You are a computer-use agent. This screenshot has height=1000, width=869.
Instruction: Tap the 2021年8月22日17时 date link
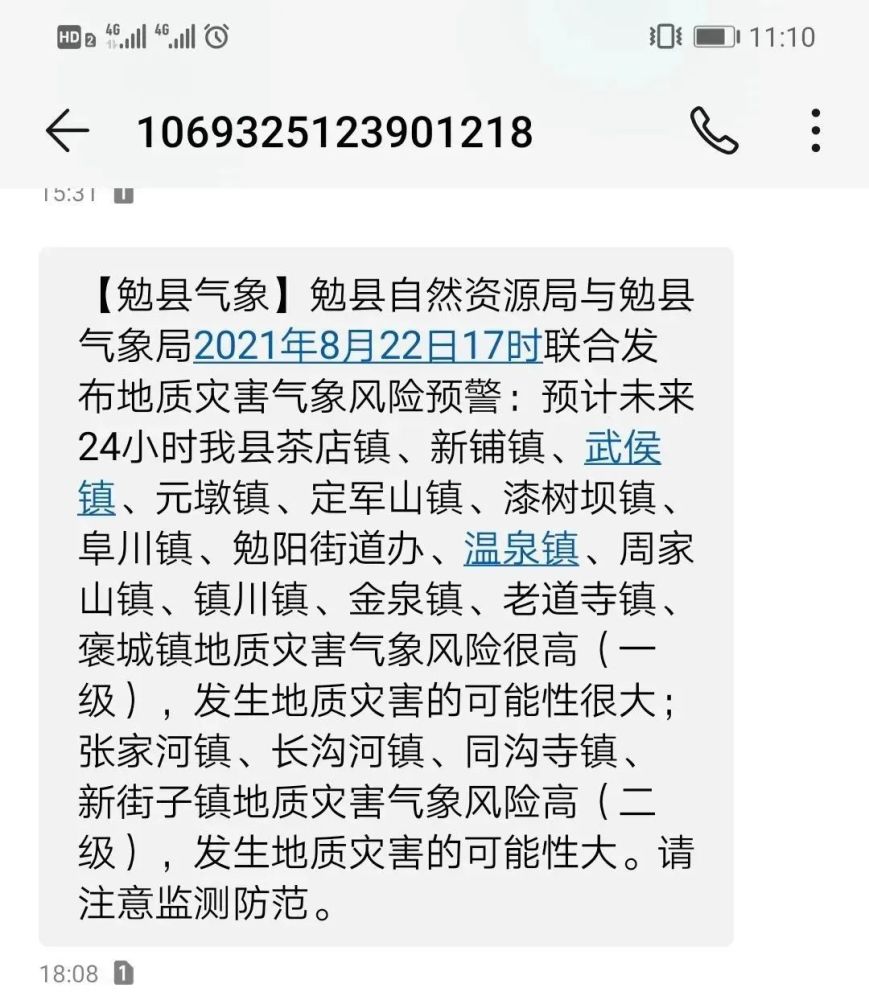click(x=367, y=346)
